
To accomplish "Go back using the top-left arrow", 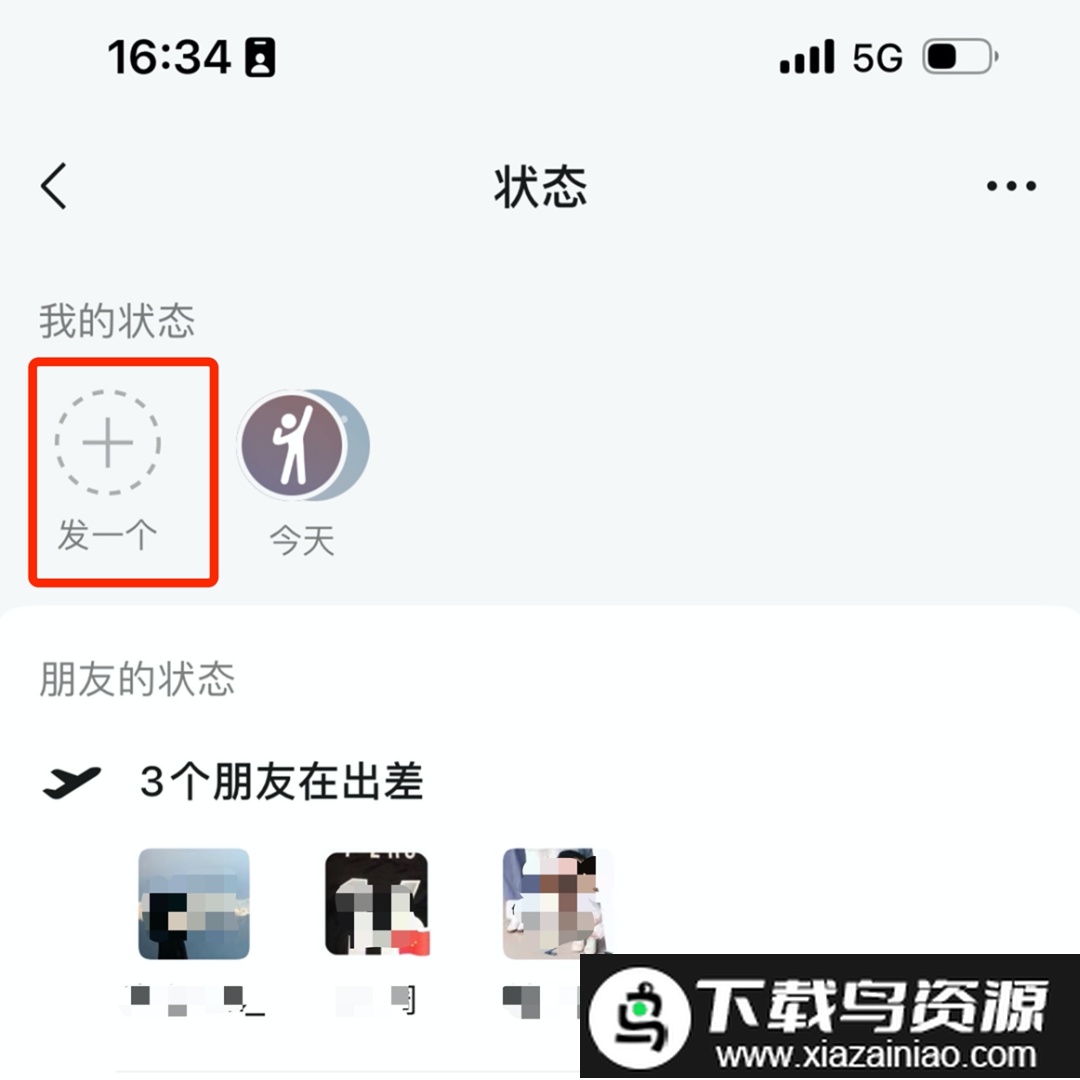I will click(x=54, y=186).
